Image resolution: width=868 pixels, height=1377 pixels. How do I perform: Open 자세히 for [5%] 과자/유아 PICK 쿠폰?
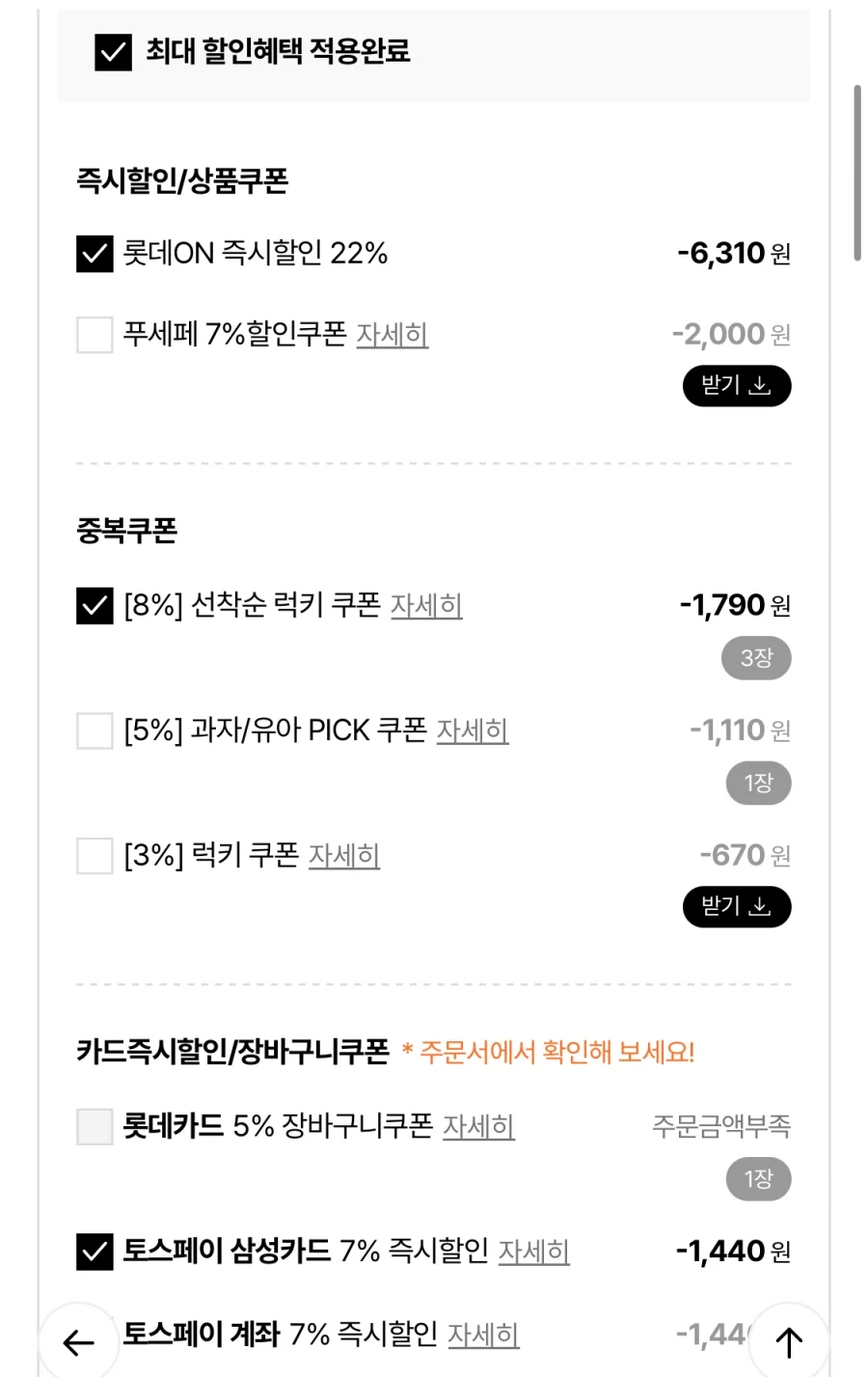coord(473,731)
